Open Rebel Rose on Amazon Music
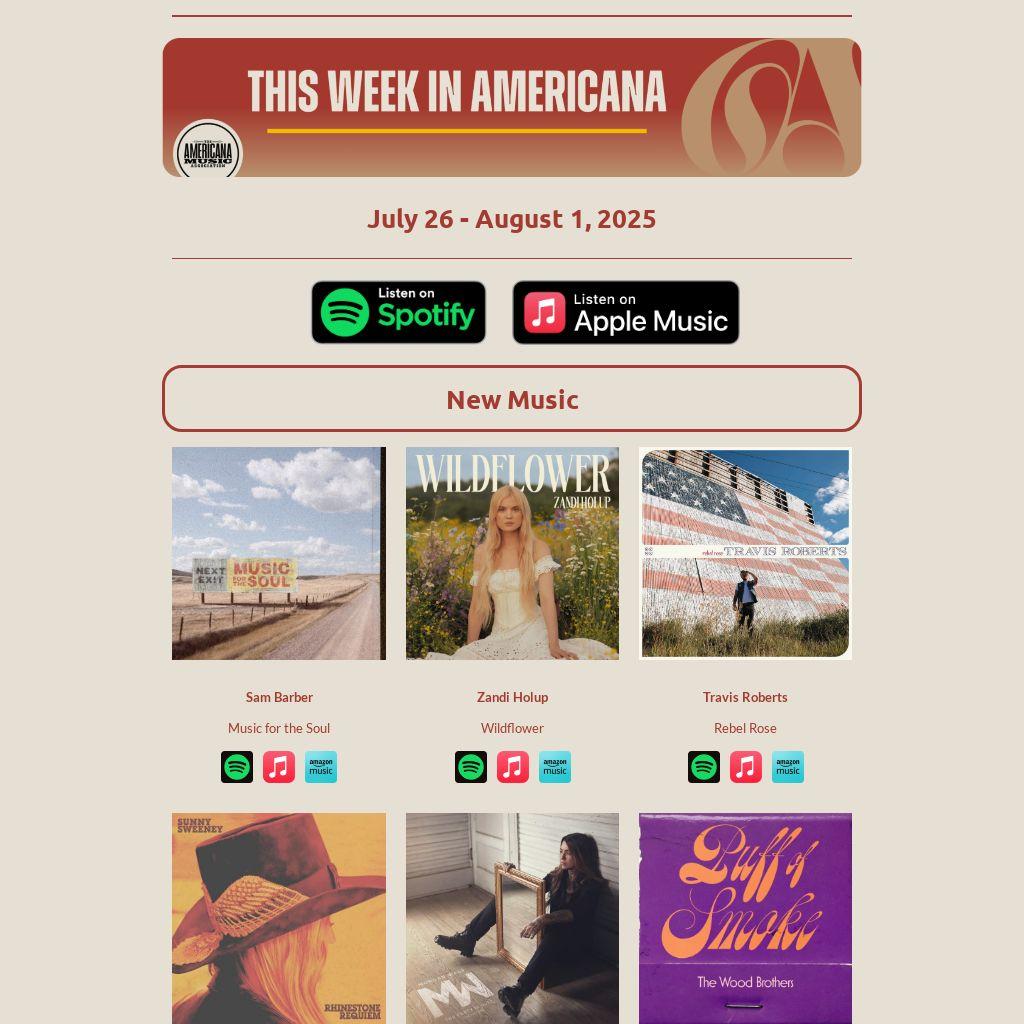Viewport: 1024px width, 1024px height. [x=788, y=767]
